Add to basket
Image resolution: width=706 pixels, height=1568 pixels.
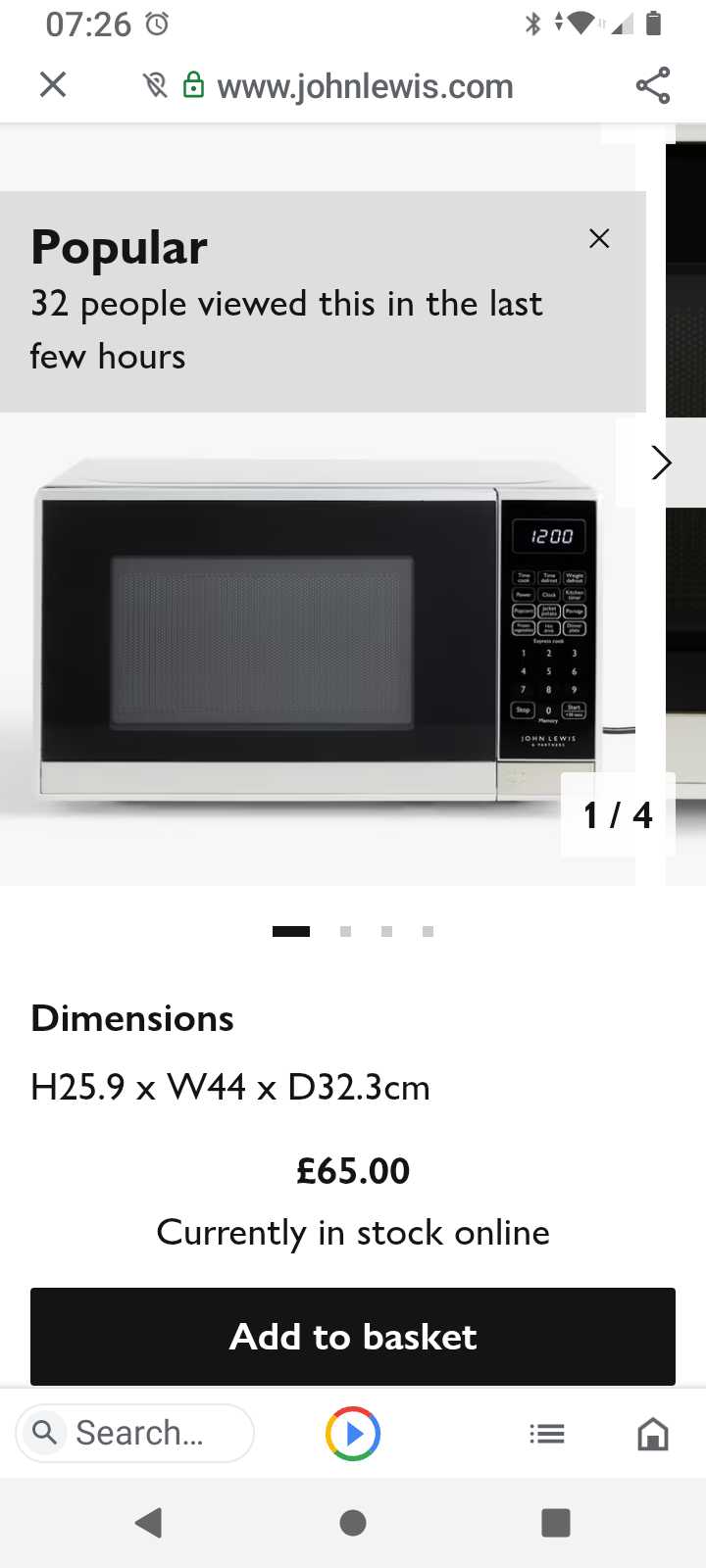click(x=353, y=1337)
